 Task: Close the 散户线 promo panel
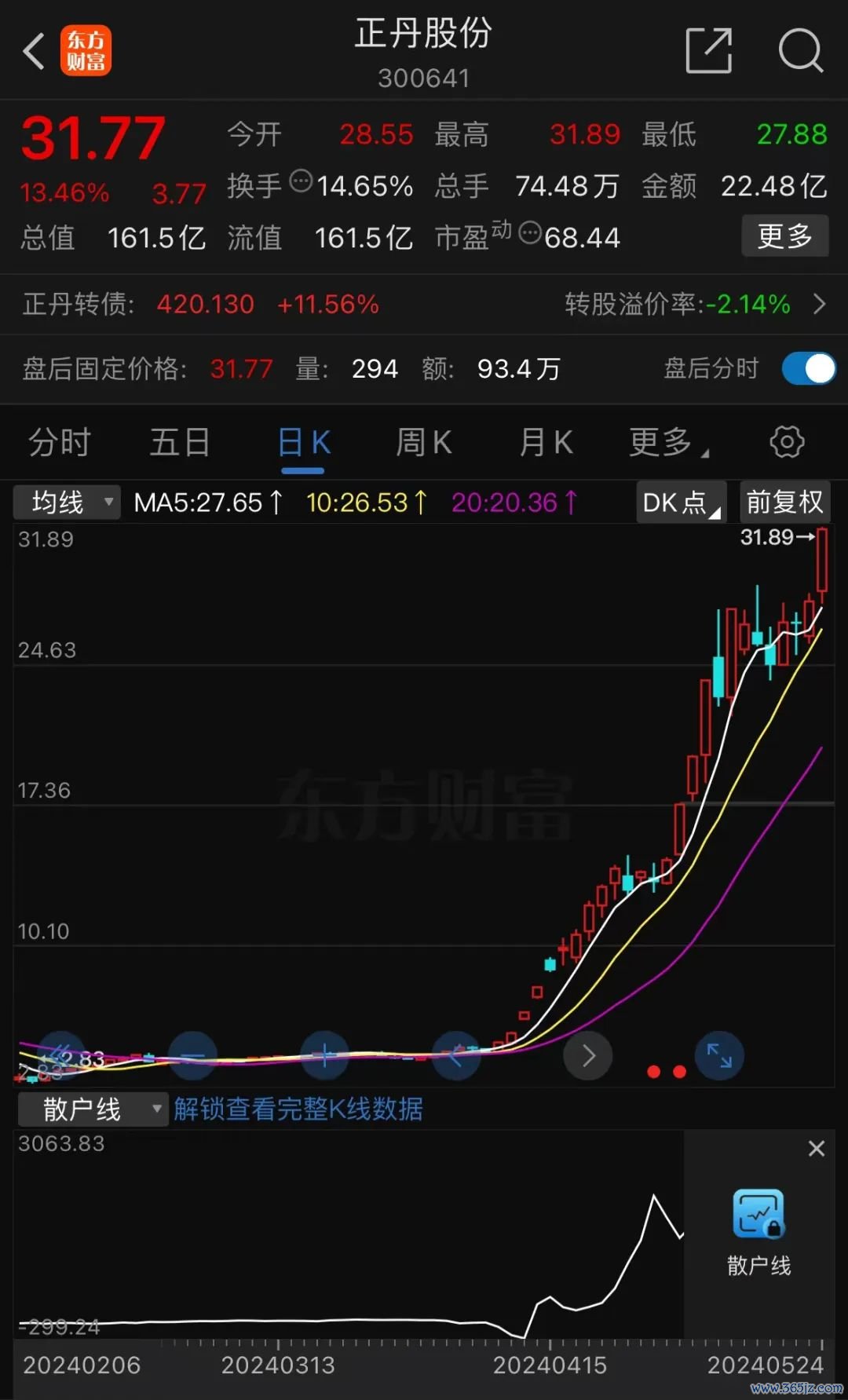tap(817, 1149)
